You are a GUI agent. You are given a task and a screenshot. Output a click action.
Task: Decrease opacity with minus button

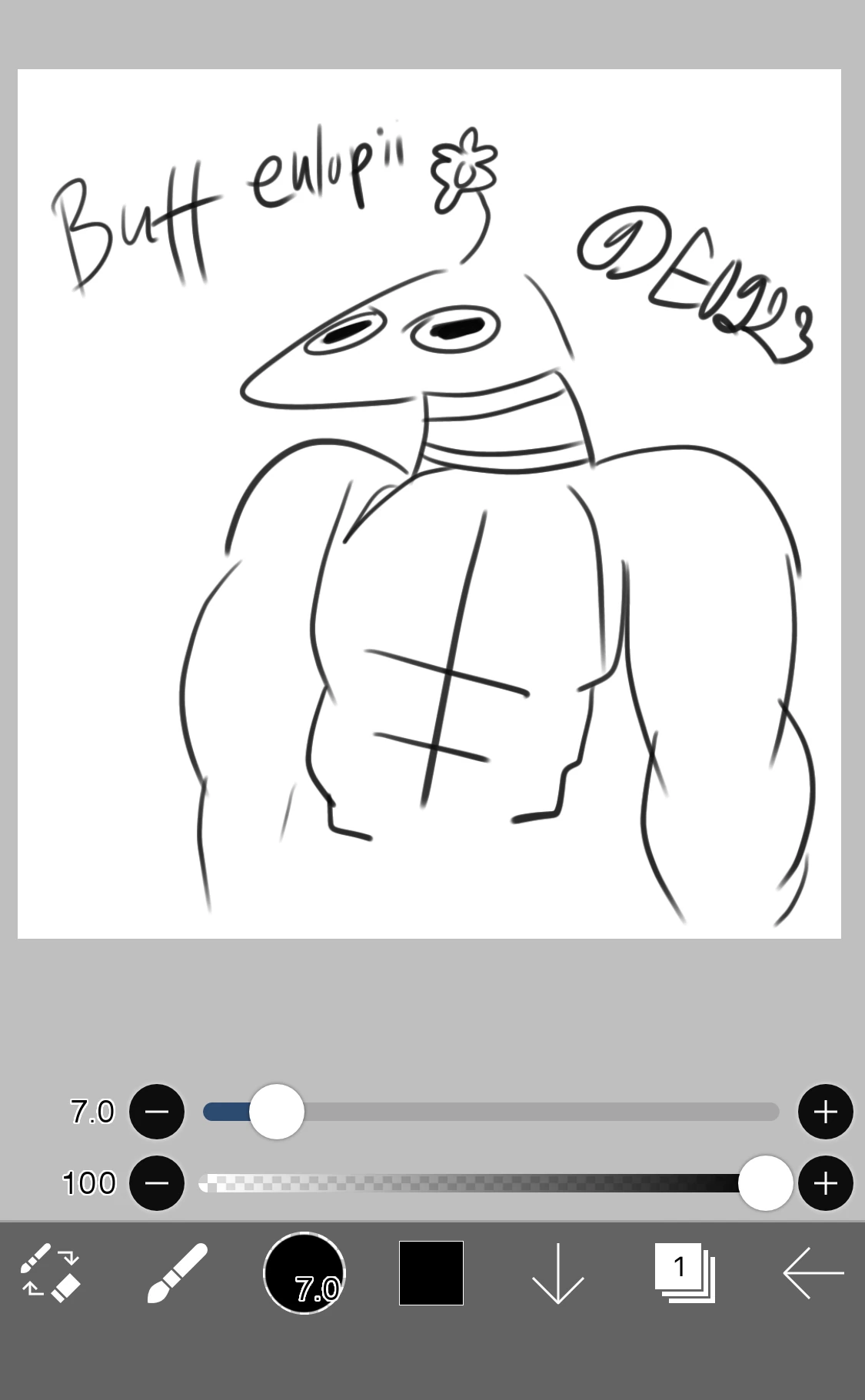(157, 1183)
